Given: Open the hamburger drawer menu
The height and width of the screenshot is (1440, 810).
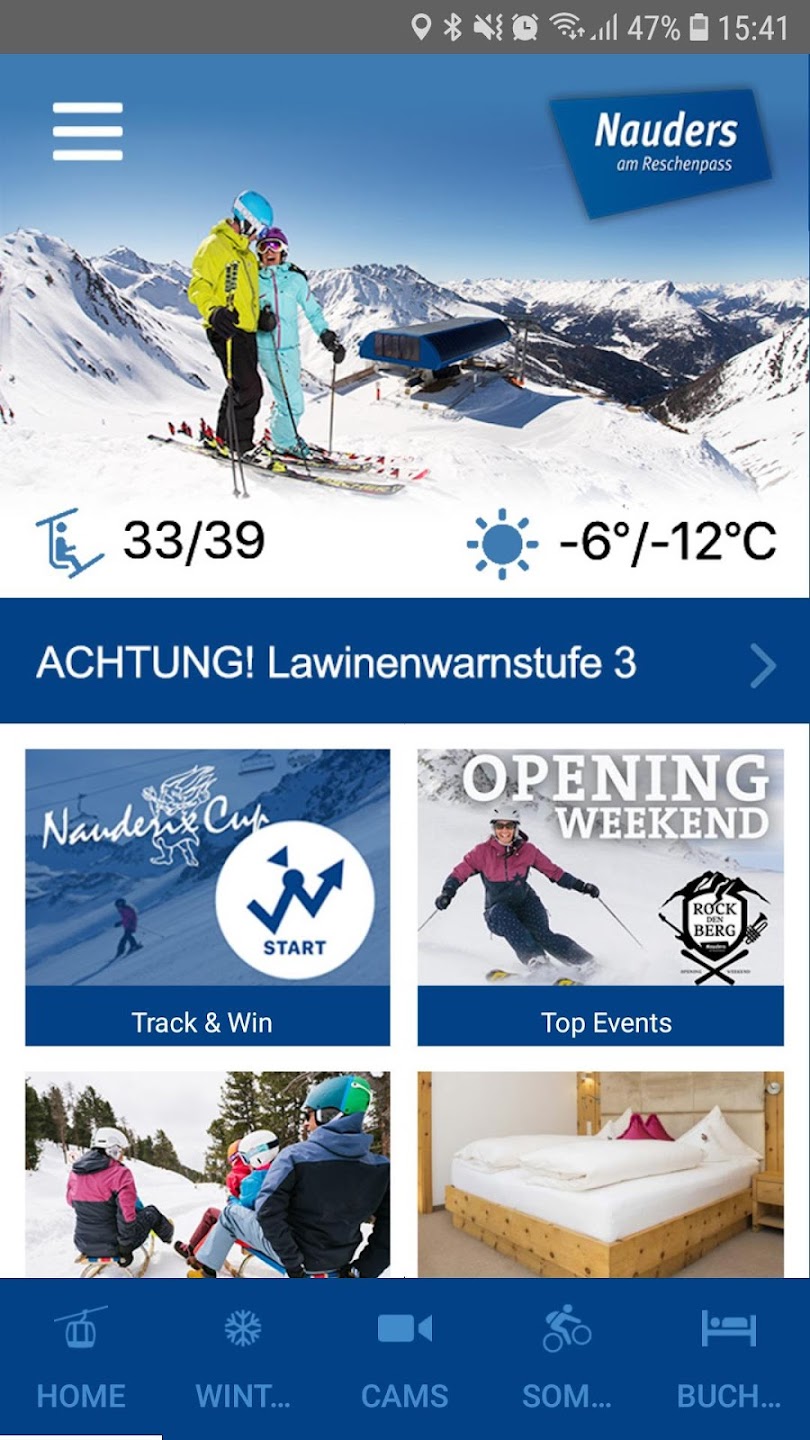Looking at the screenshot, I should 88,131.
